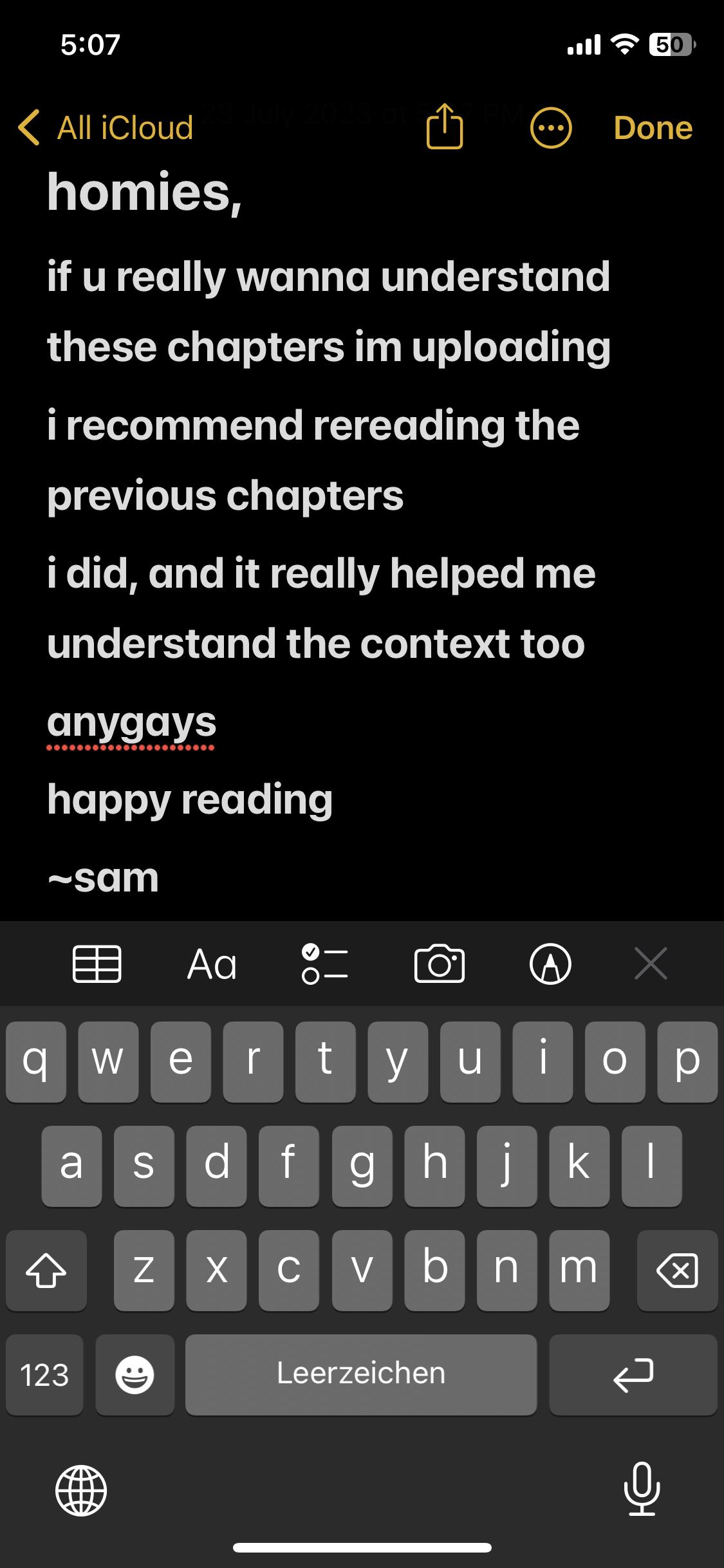The height and width of the screenshot is (1568, 724).
Task: Delete a character with backspace
Action: 677,1271
